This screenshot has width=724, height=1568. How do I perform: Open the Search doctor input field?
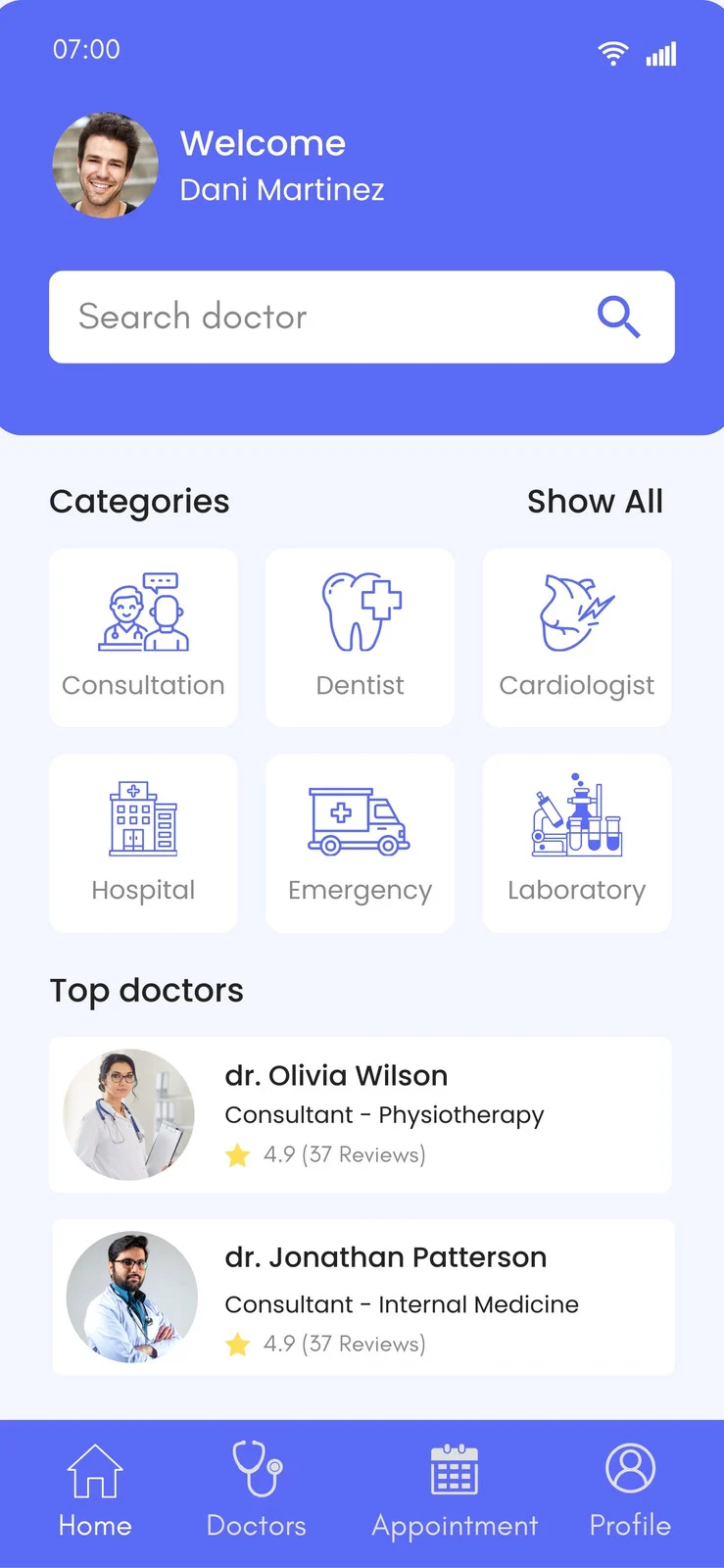(x=294, y=317)
